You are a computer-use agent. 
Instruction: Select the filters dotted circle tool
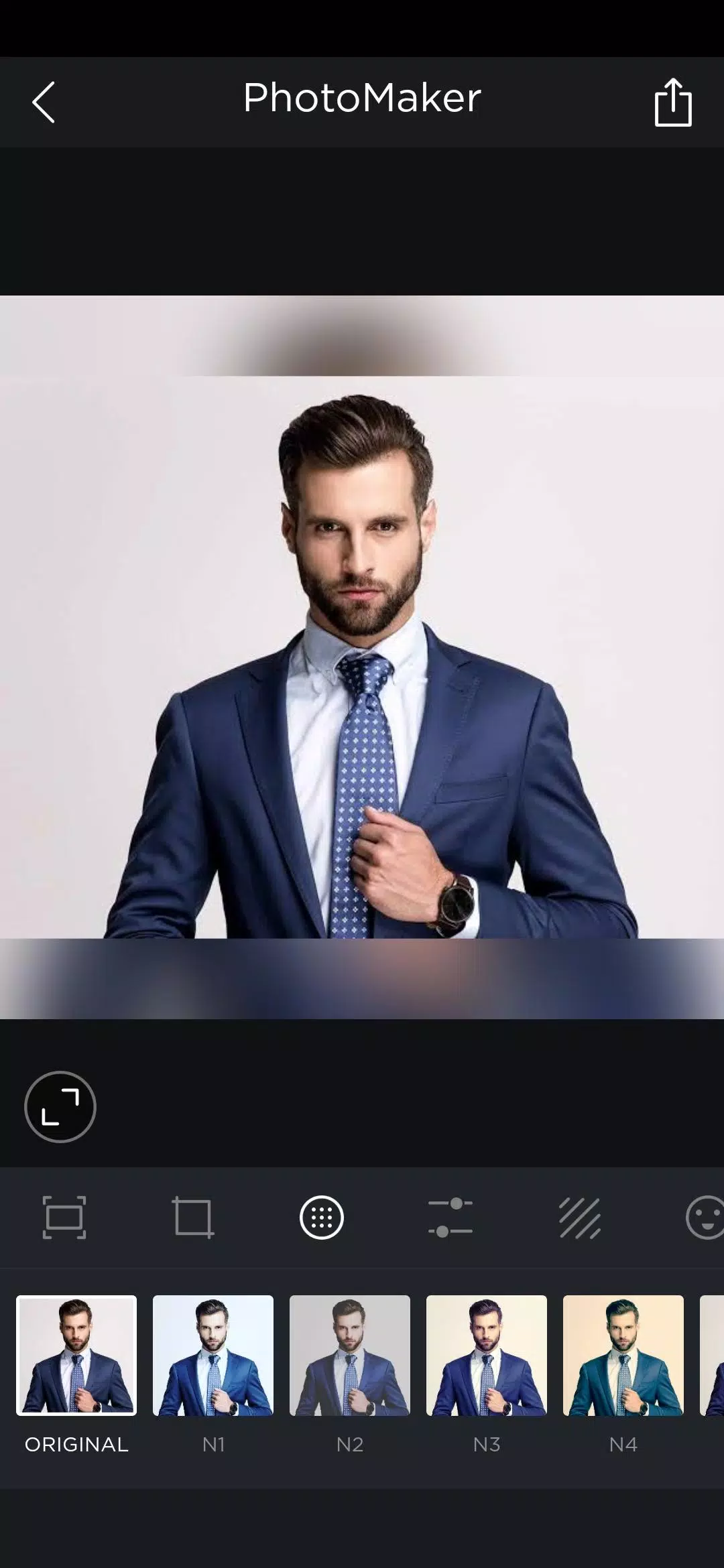[322, 1218]
